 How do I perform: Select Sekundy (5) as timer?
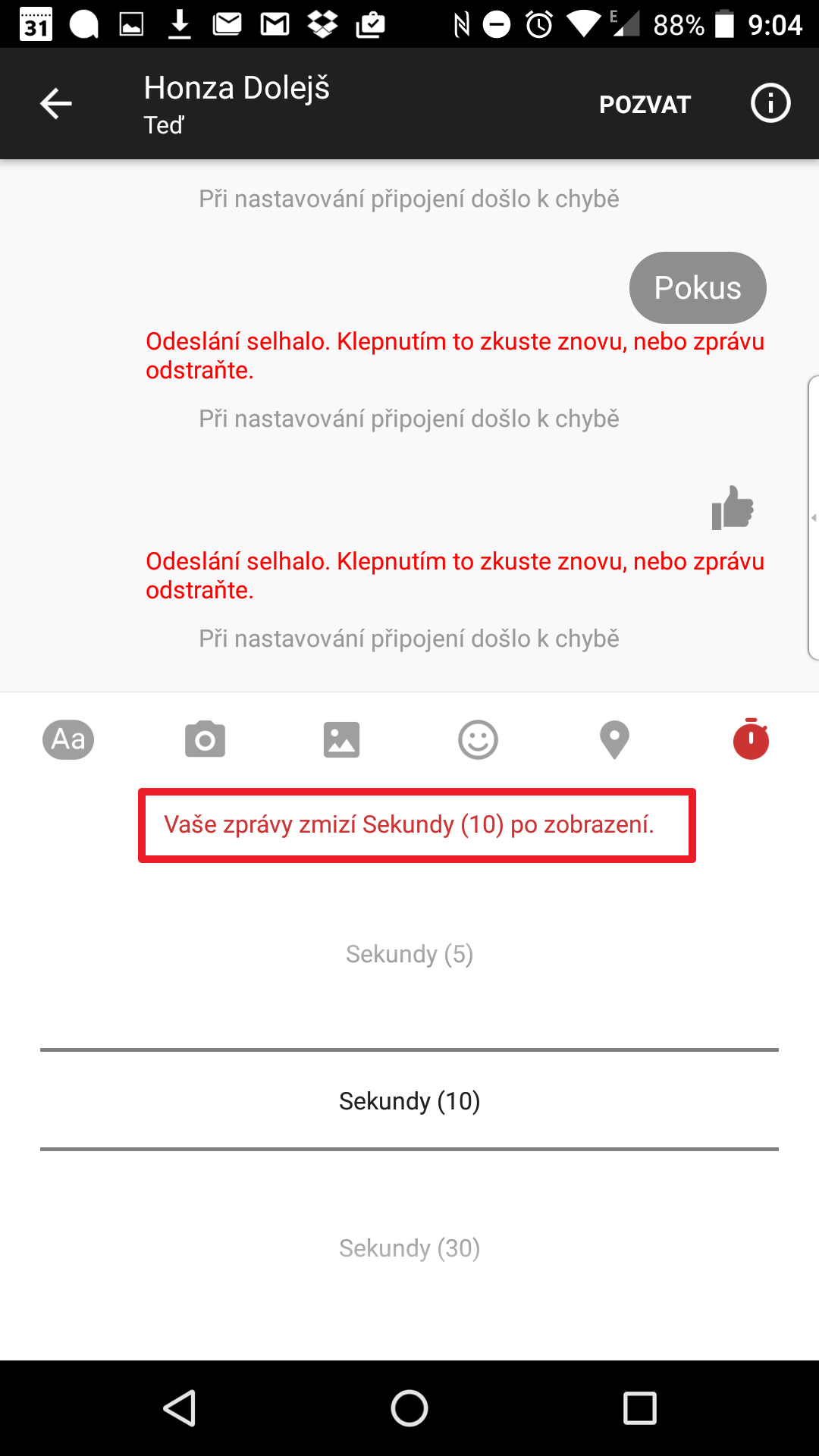pyautogui.click(x=409, y=954)
